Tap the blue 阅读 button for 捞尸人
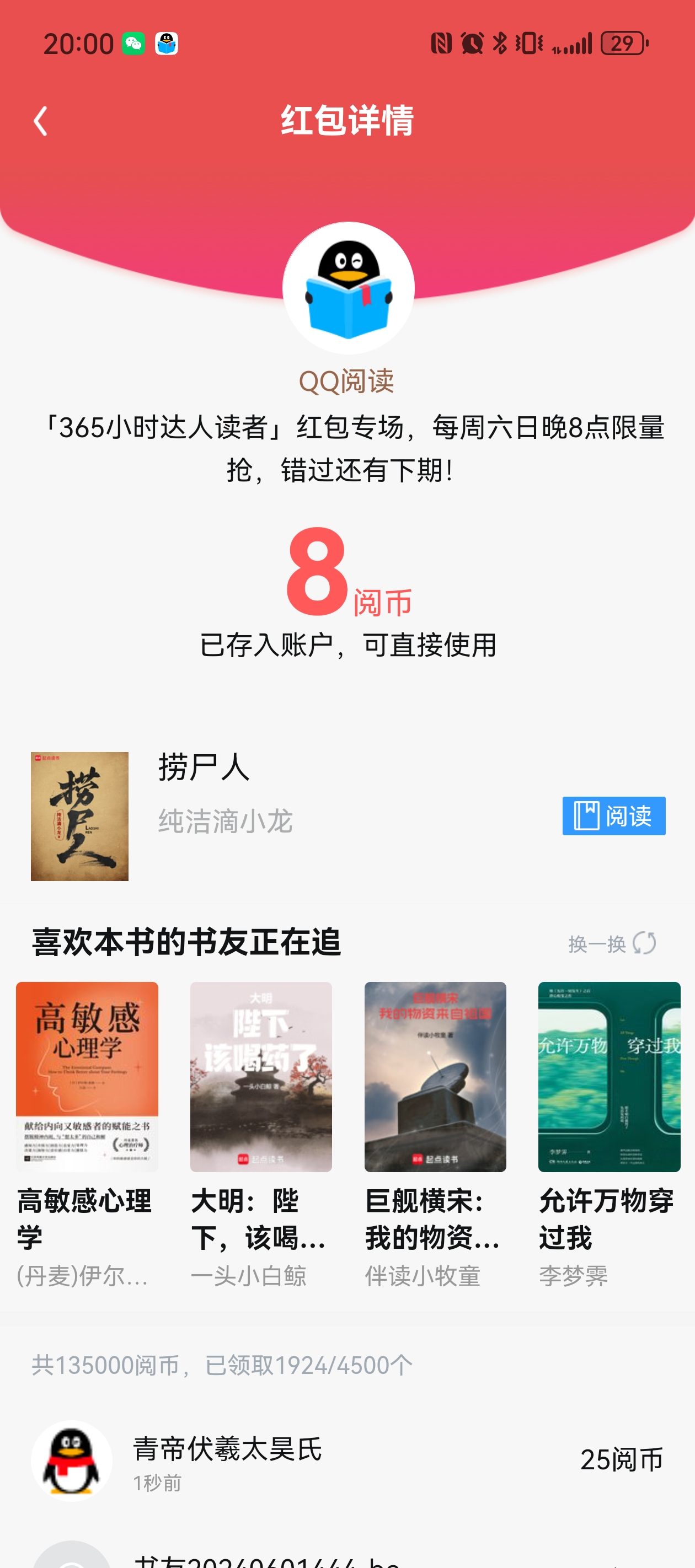Image resolution: width=695 pixels, height=1568 pixels. [x=613, y=815]
